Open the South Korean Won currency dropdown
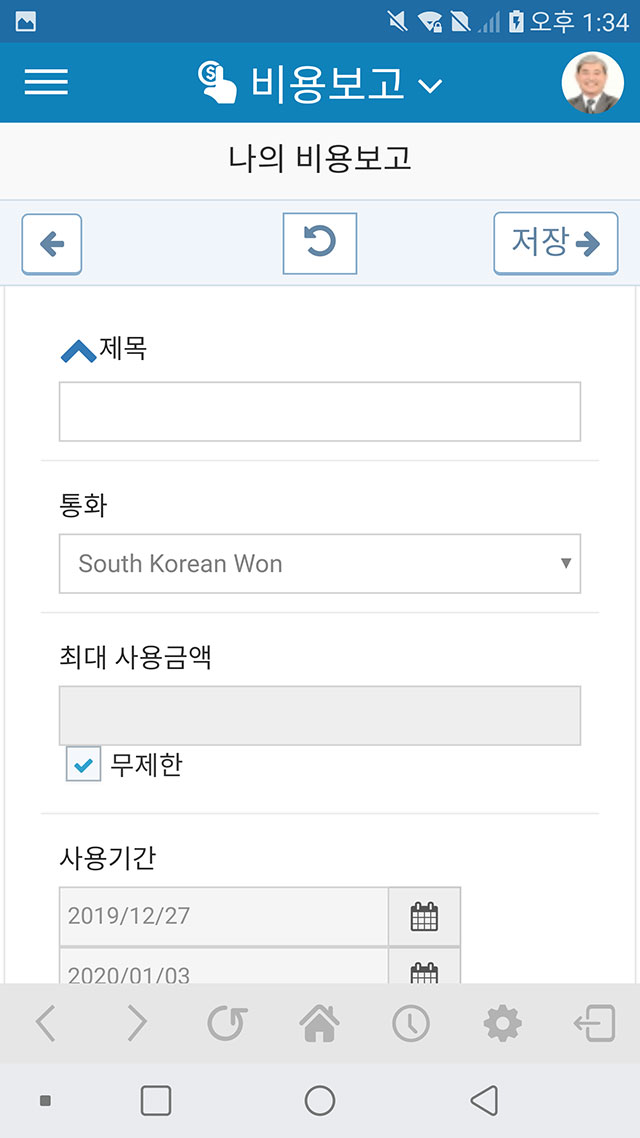 coord(320,564)
